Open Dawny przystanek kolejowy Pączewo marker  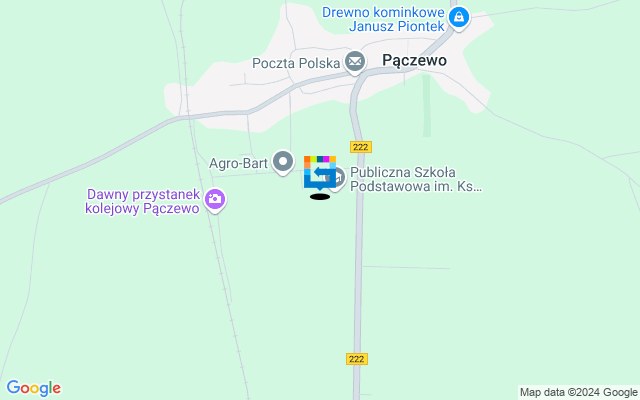214,202
